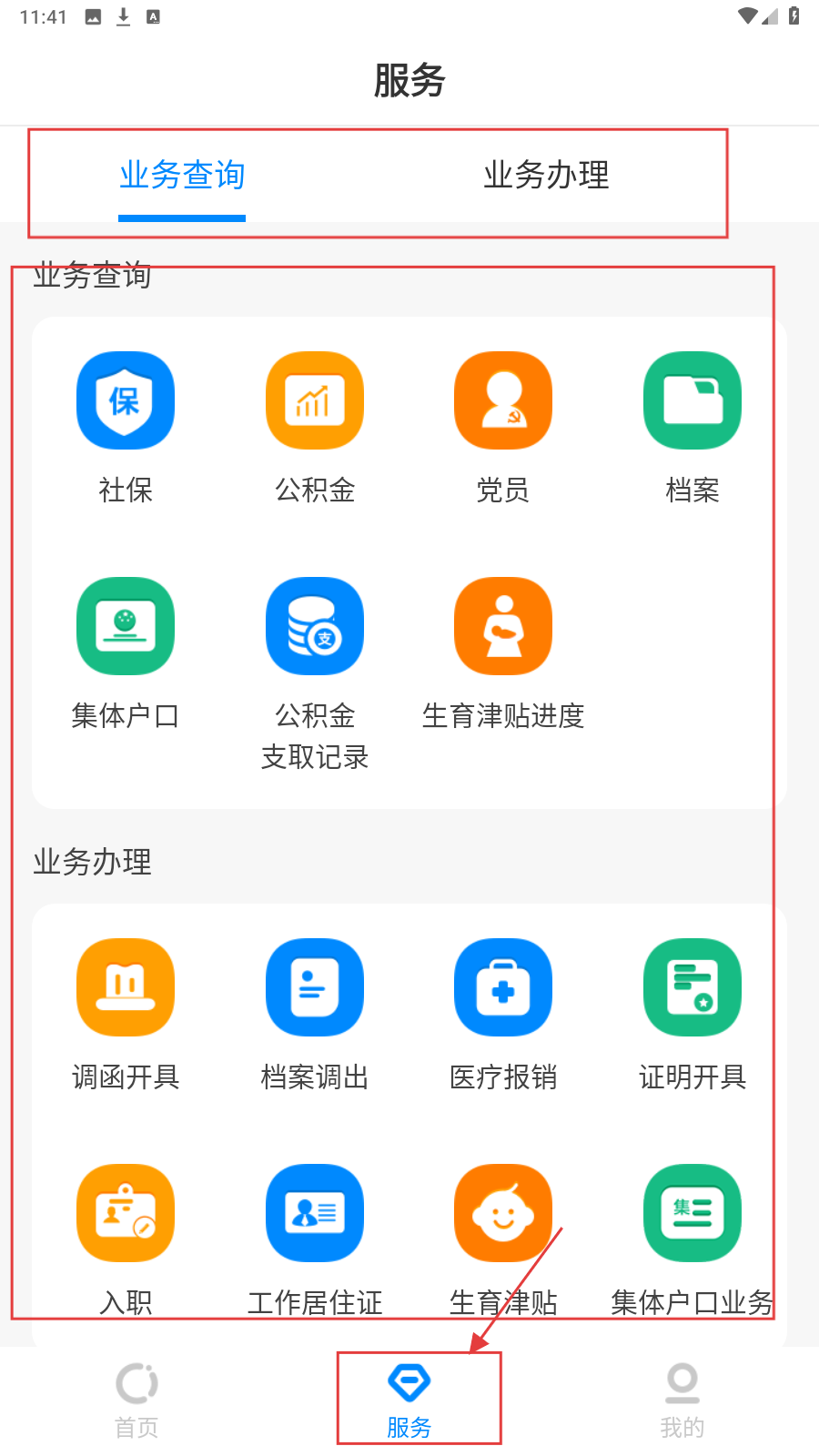Switch to the 业务办理 top tab
819x1456 pixels.
click(546, 175)
